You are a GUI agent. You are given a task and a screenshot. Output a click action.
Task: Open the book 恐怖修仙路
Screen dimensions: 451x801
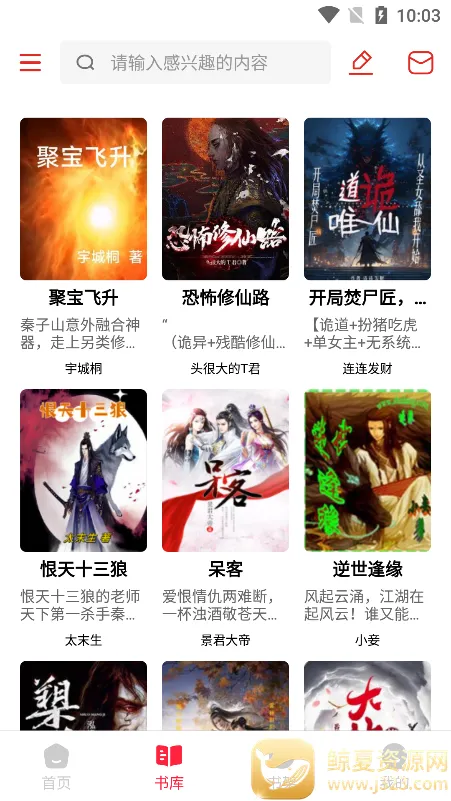click(225, 199)
